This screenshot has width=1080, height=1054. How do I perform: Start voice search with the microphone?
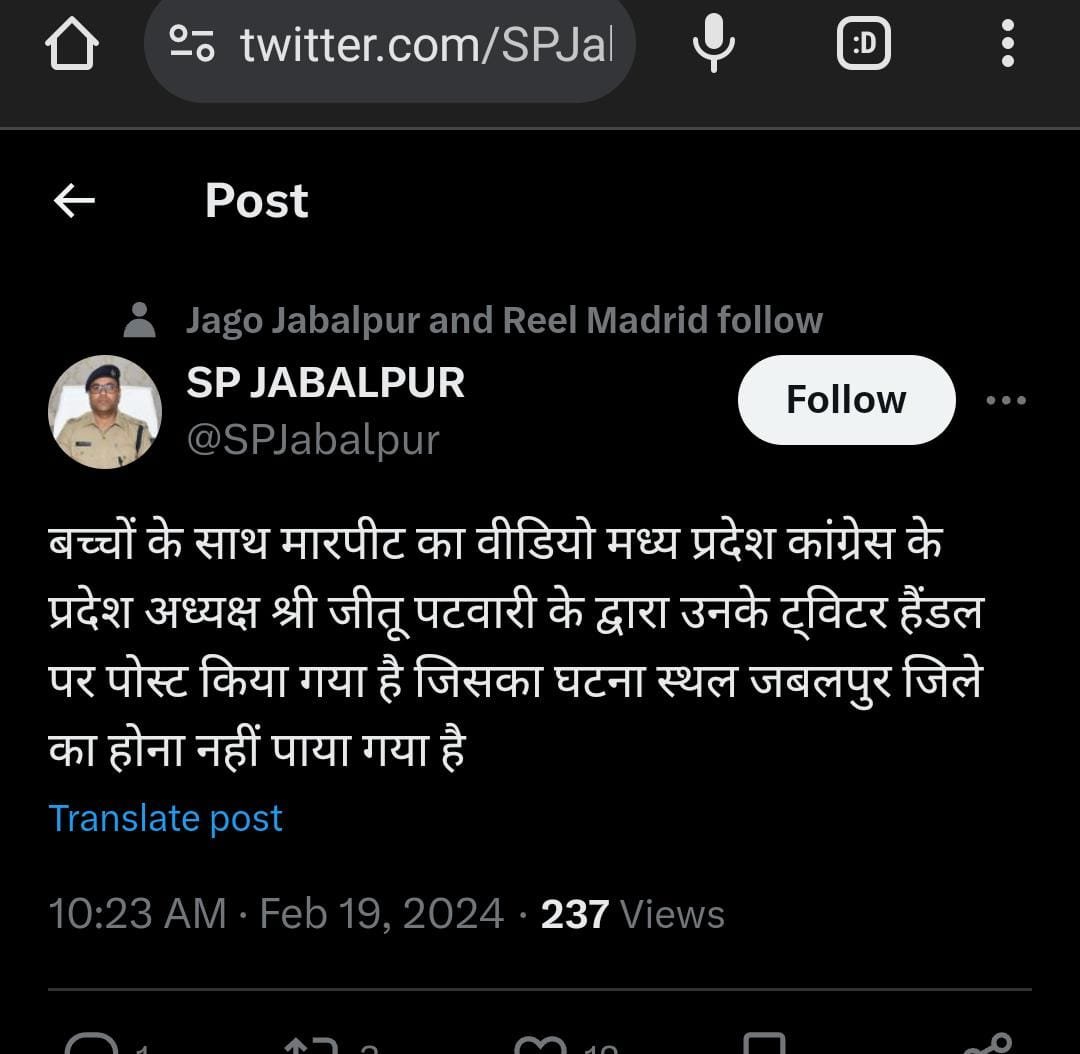pos(714,45)
